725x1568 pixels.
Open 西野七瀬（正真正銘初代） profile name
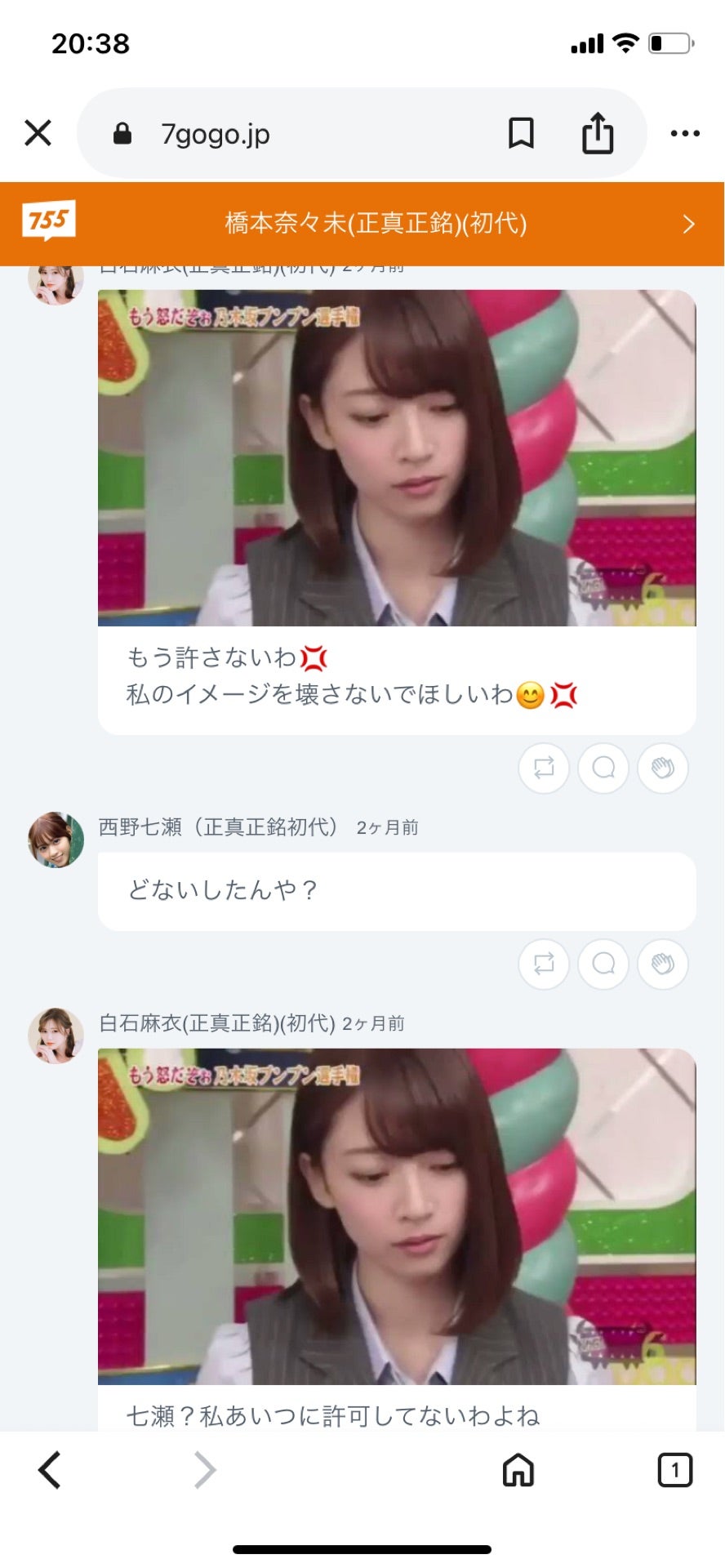click(x=215, y=826)
